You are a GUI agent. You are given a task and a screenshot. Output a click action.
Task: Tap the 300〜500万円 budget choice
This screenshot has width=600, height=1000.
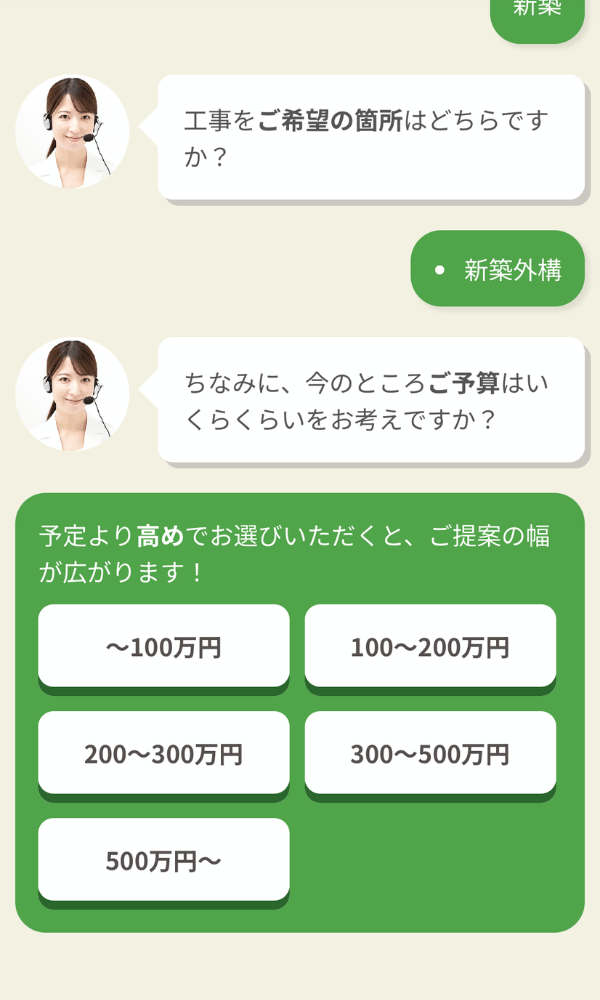(430, 753)
